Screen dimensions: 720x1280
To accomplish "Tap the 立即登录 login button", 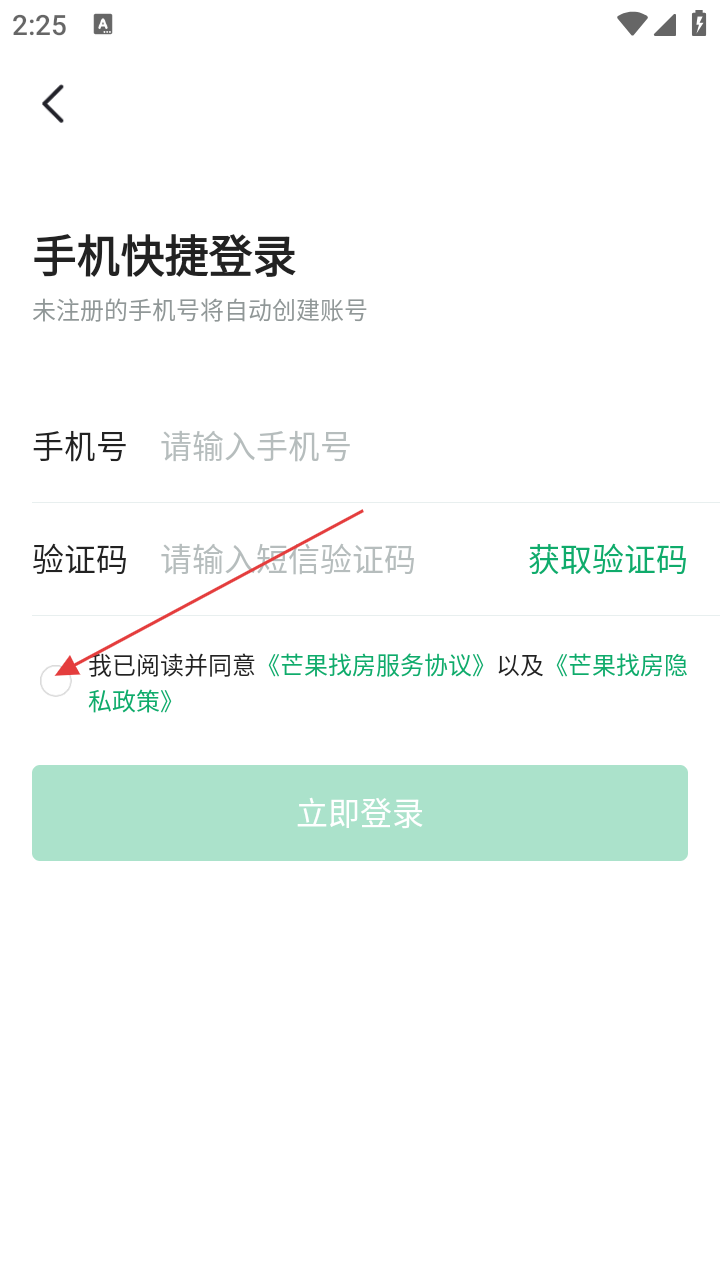I will [360, 813].
